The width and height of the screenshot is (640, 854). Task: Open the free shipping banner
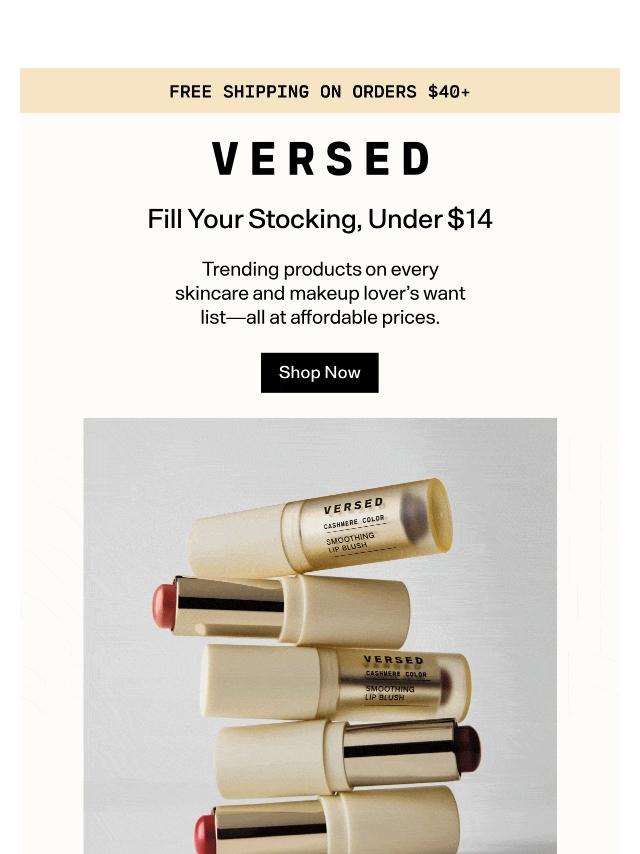320,90
